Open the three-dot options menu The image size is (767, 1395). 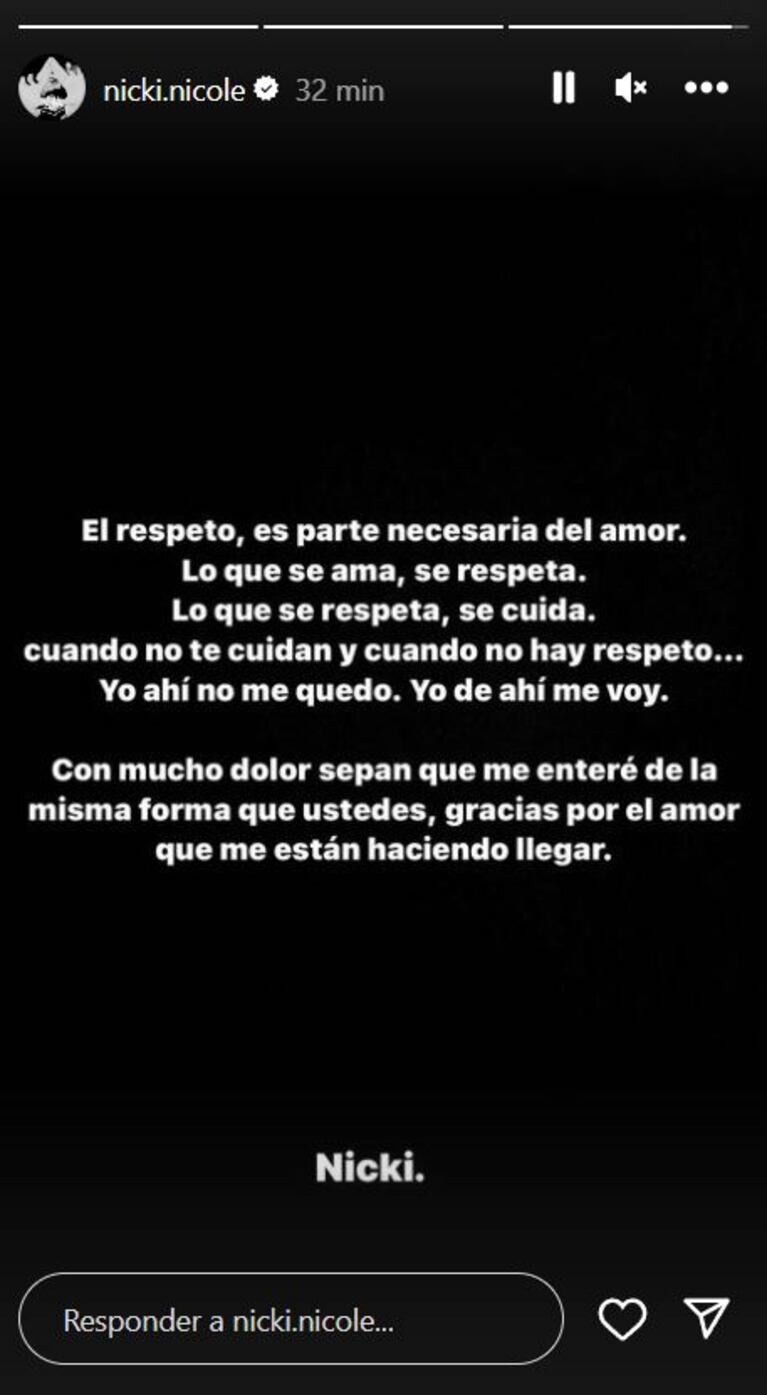(x=706, y=89)
